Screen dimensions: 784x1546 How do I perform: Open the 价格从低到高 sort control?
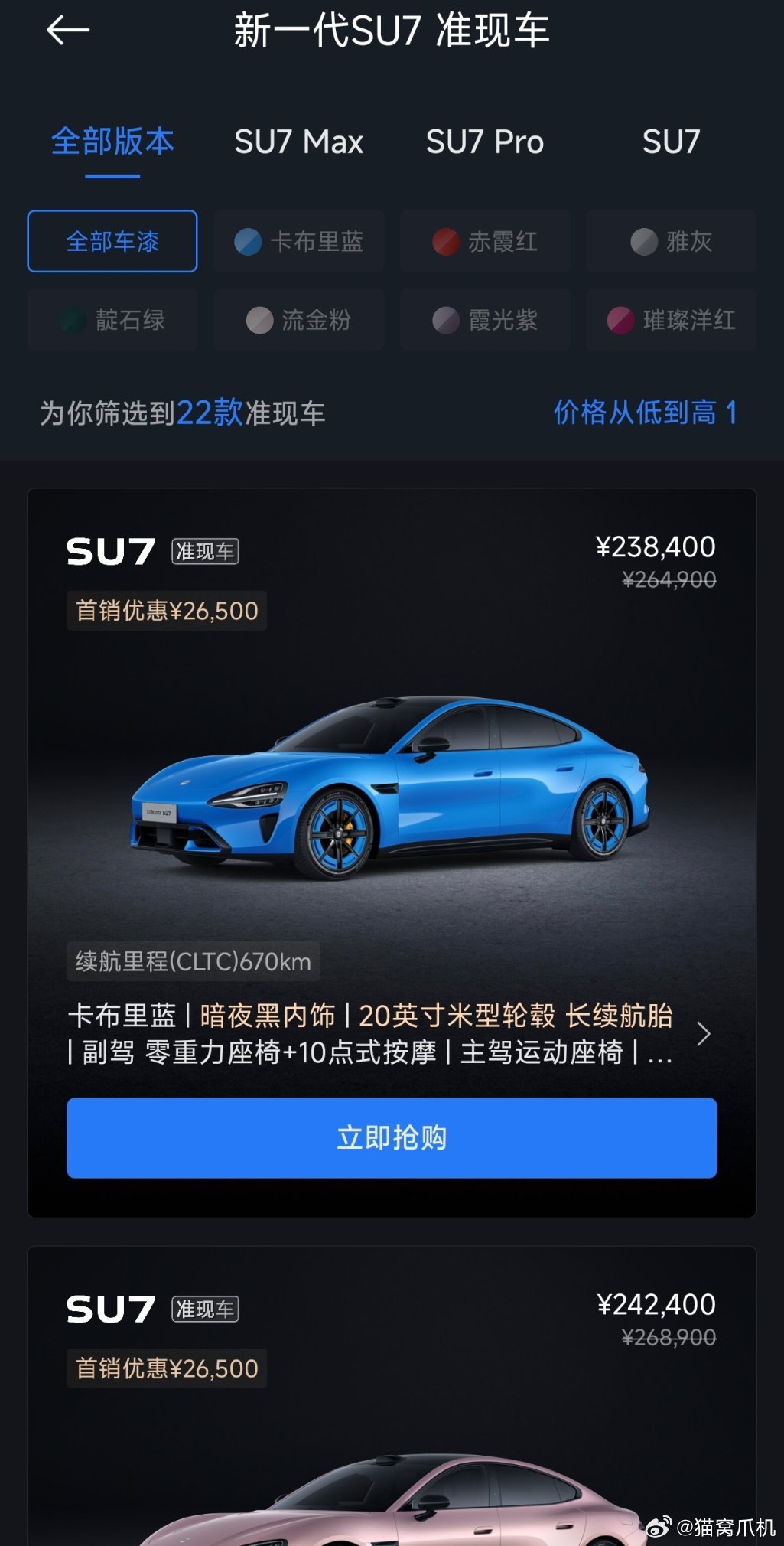click(x=645, y=413)
